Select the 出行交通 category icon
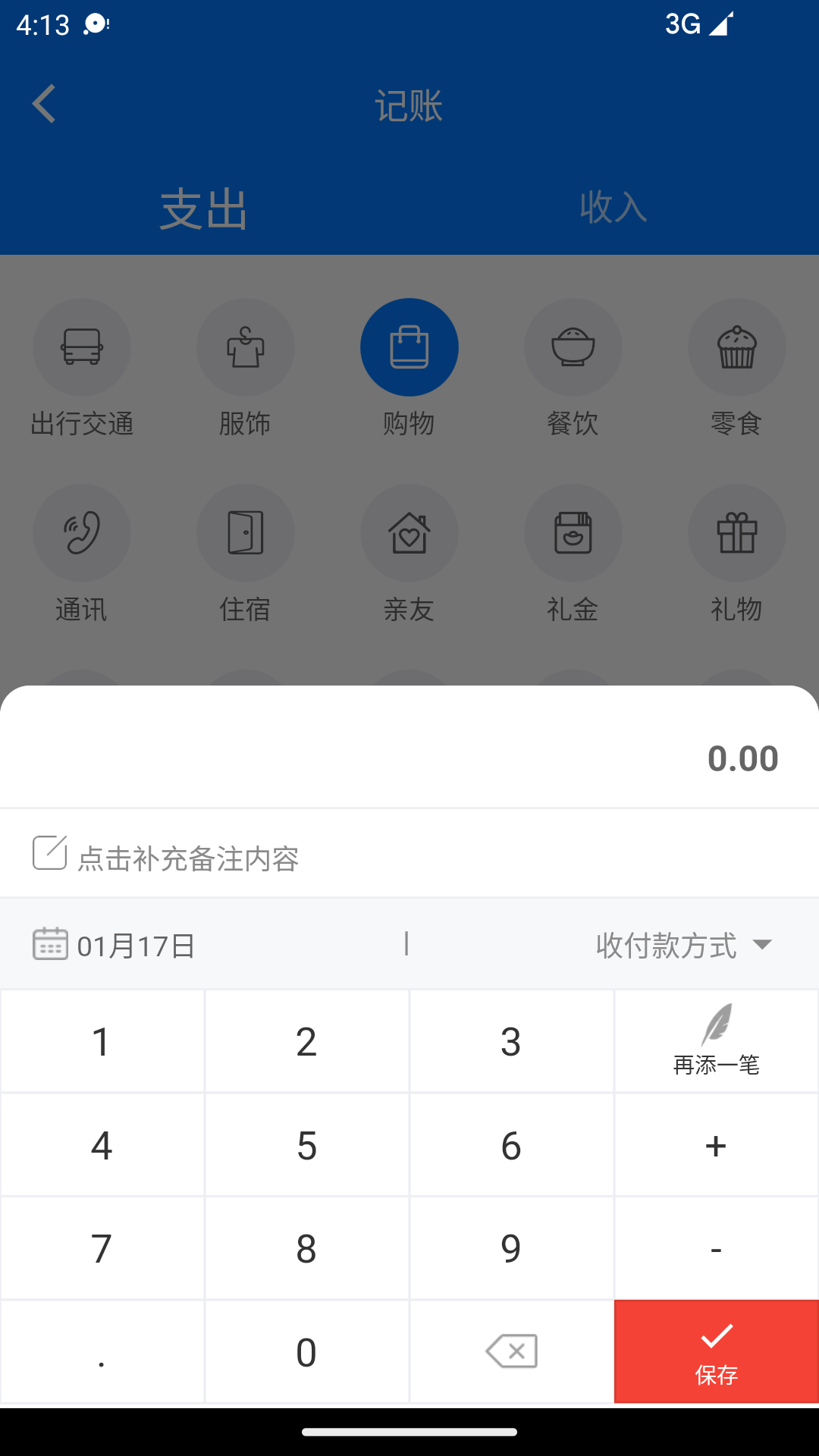Image resolution: width=819 pixels, height=1456 pixels. click(x=82, y=347)
